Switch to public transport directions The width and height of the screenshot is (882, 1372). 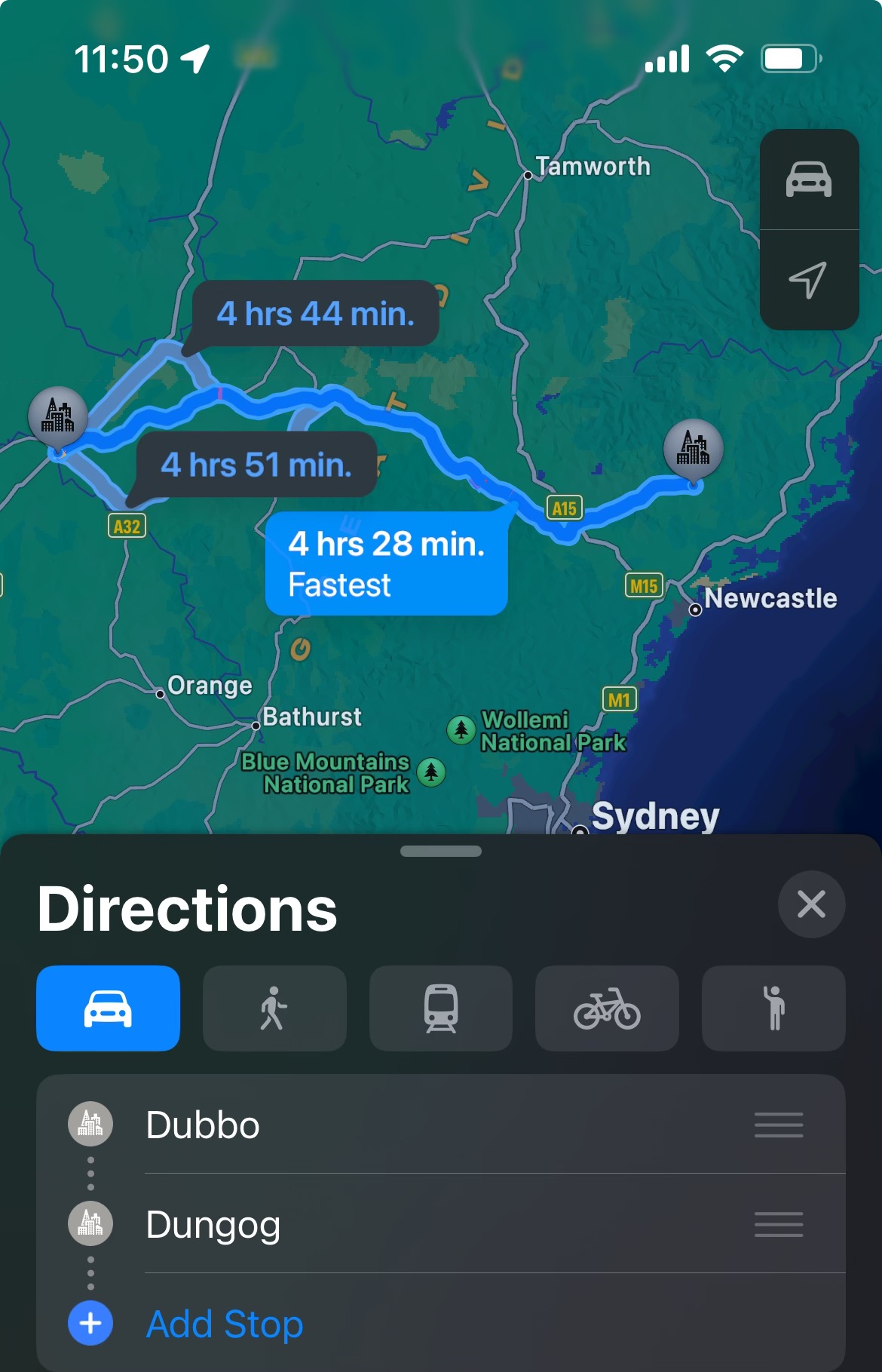coord(441,1008)
